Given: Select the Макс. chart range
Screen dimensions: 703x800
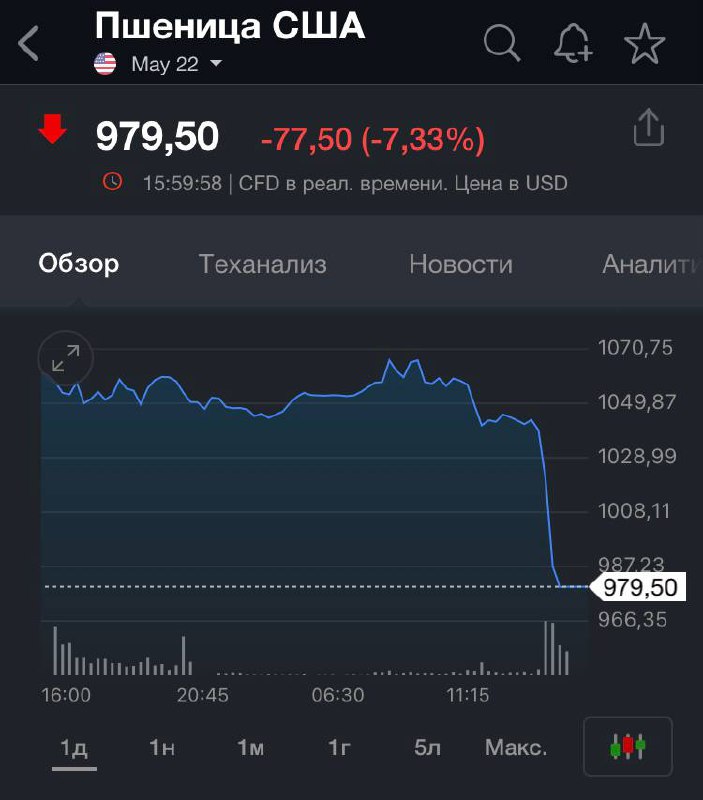Looking at the screenshot, I should coord(516,747).
